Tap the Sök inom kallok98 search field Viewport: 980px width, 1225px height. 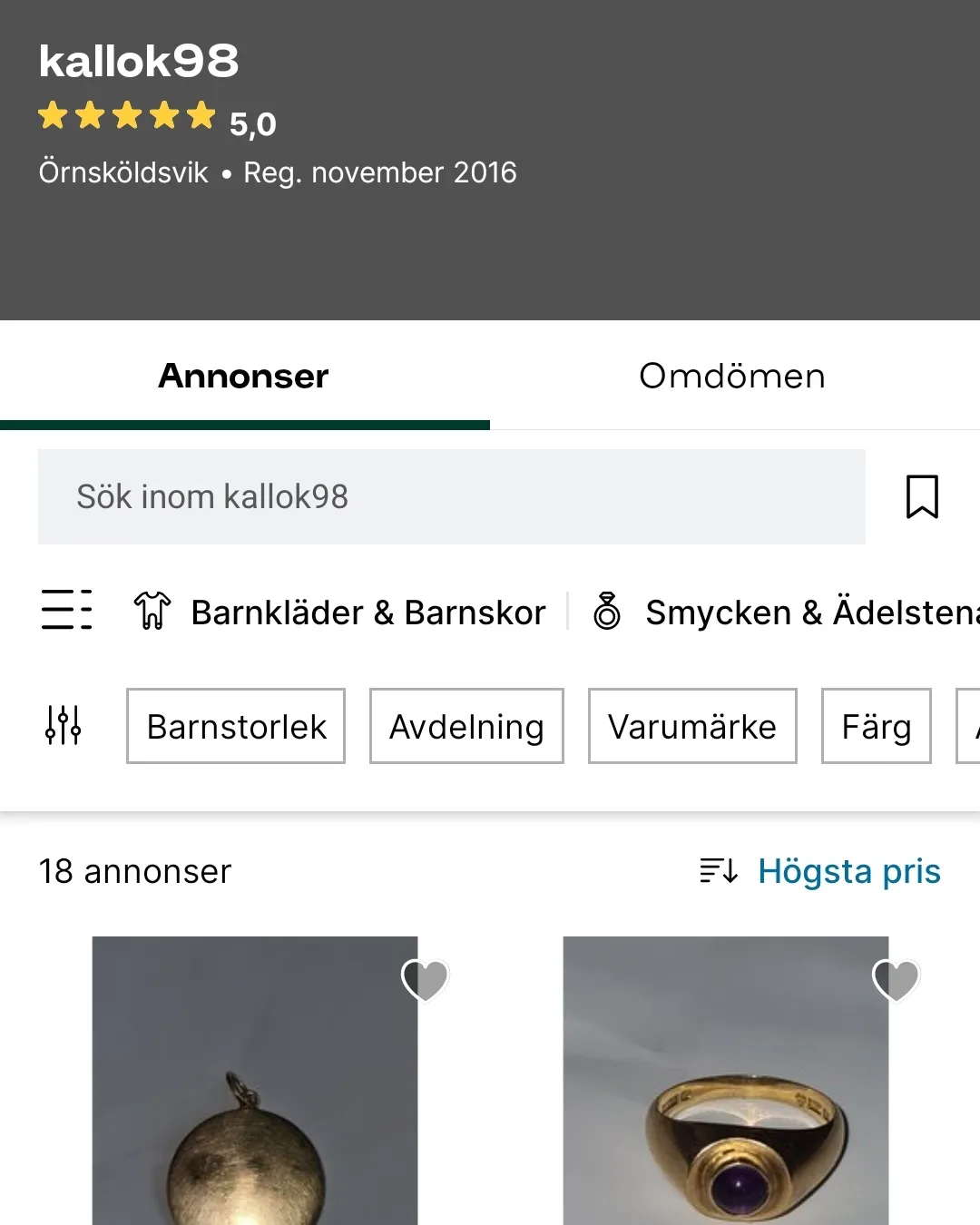pyautogui.click(x=451, y=496)
